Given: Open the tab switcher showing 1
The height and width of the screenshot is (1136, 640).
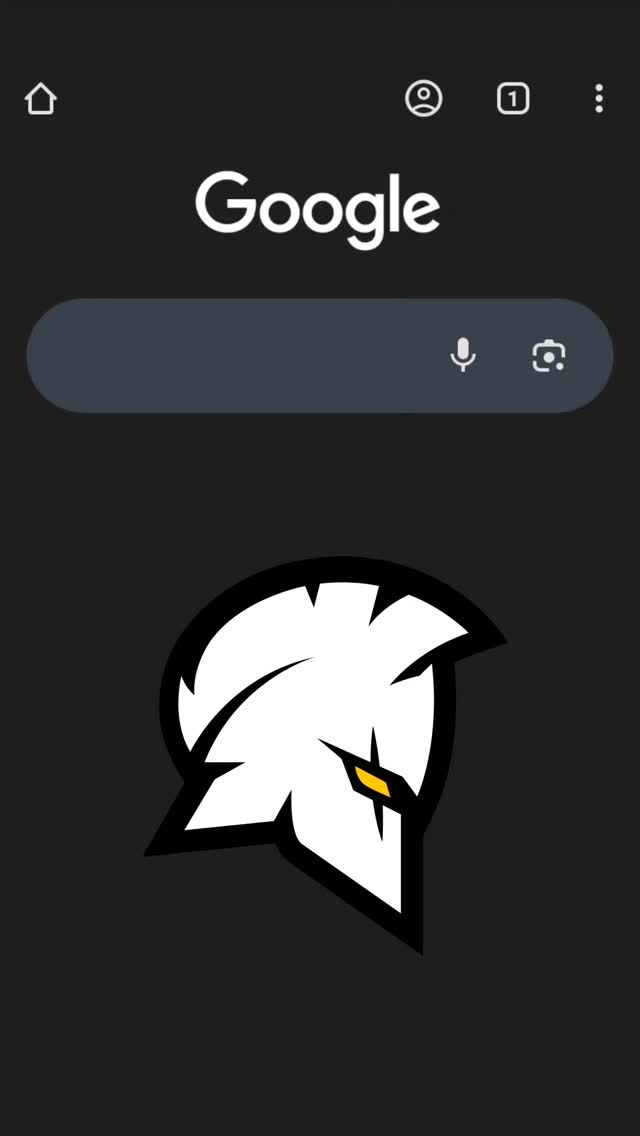Looking at the screenshot, I should [513, 99].
